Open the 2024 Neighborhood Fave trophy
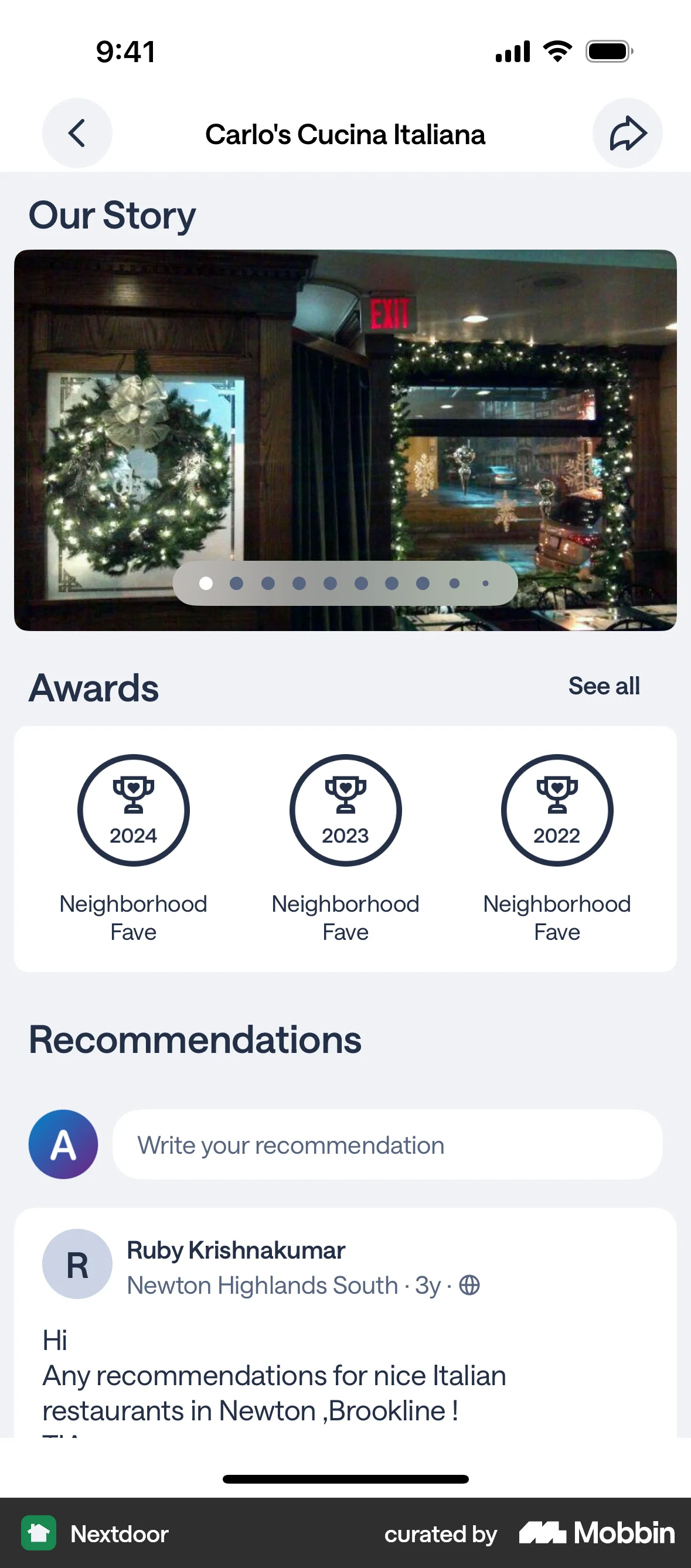691x1568 pixels. point(133,810)
